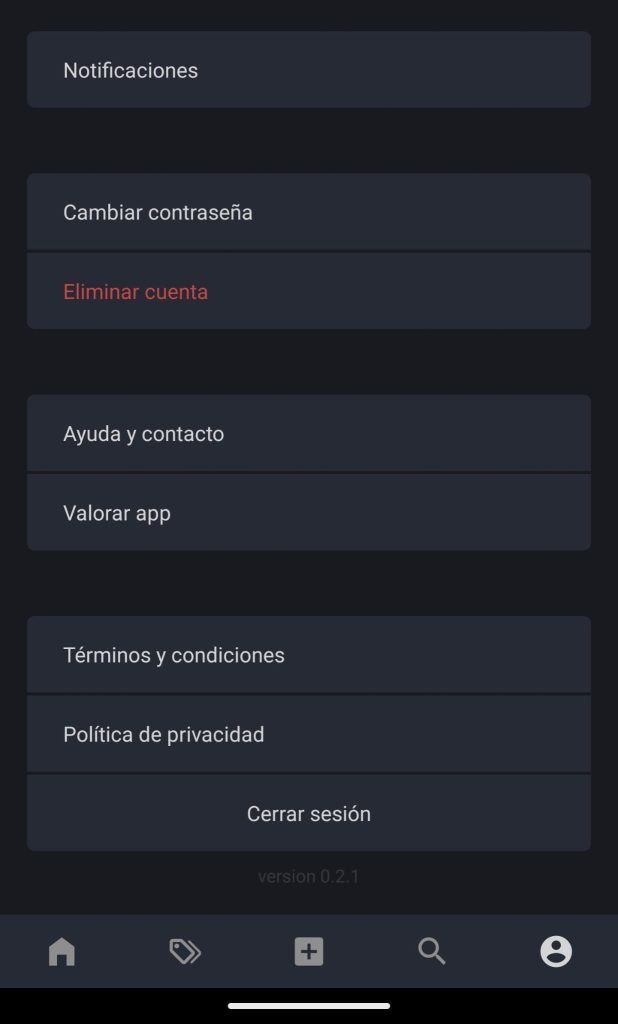This screenshot has height=1024, width=618.
Task: Switch to the tags tab
Action: [185, 951]
